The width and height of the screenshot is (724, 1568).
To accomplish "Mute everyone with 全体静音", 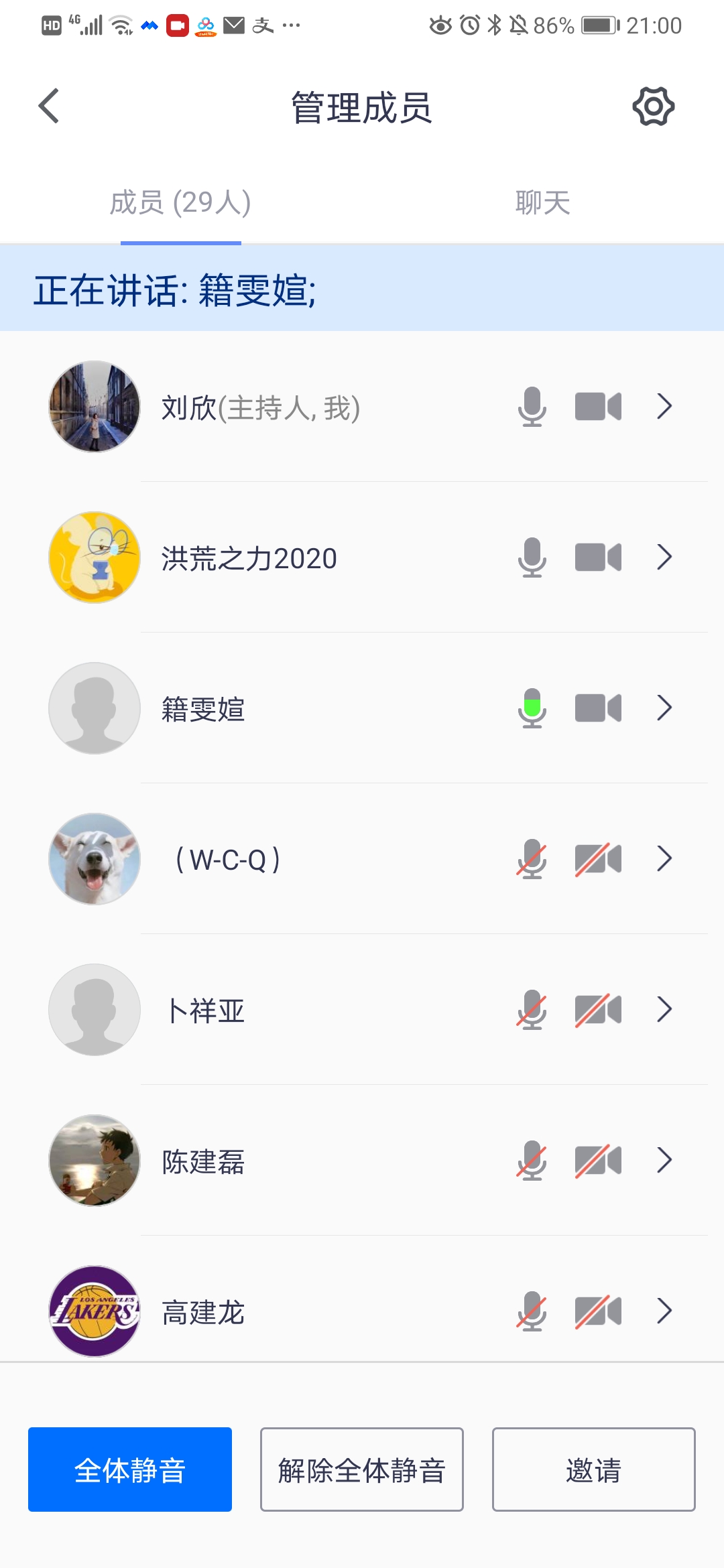I will pos(130,1469).
